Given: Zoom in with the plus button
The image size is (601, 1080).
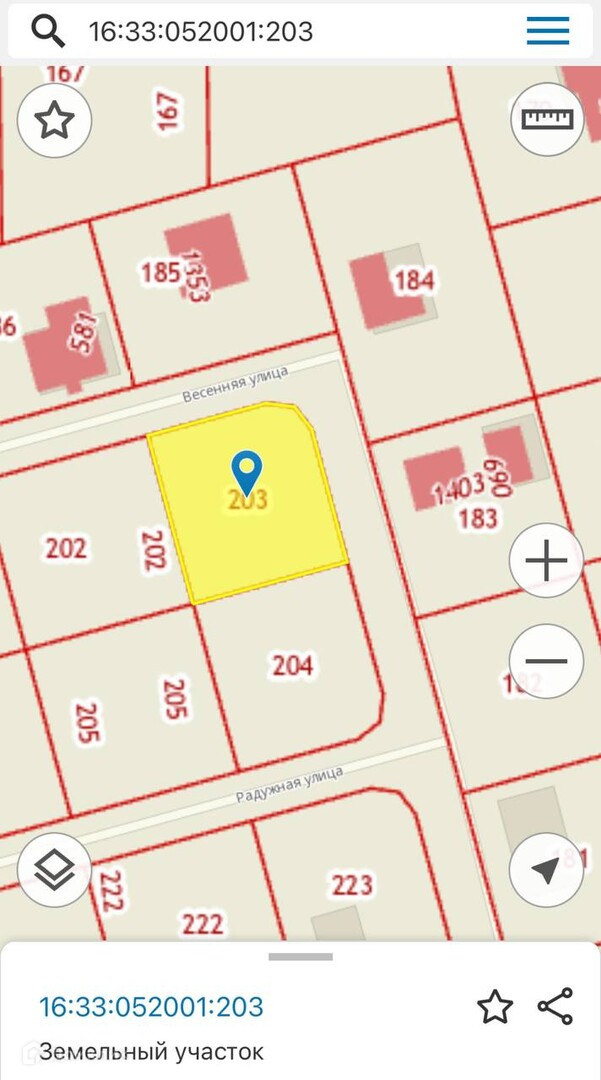Looking at the screenshot, I should [546, 561].
